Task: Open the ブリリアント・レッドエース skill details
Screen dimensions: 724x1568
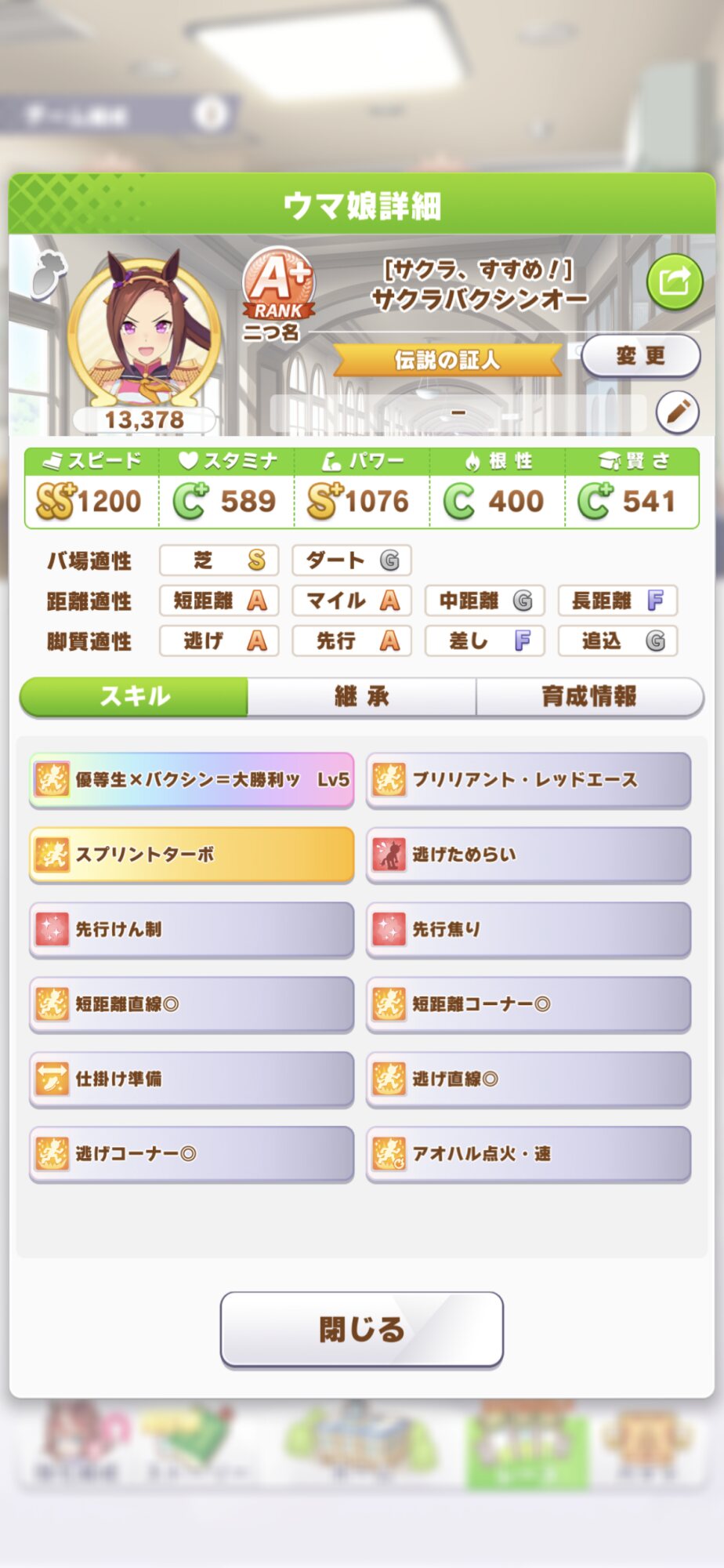Action: click(528, 779)
